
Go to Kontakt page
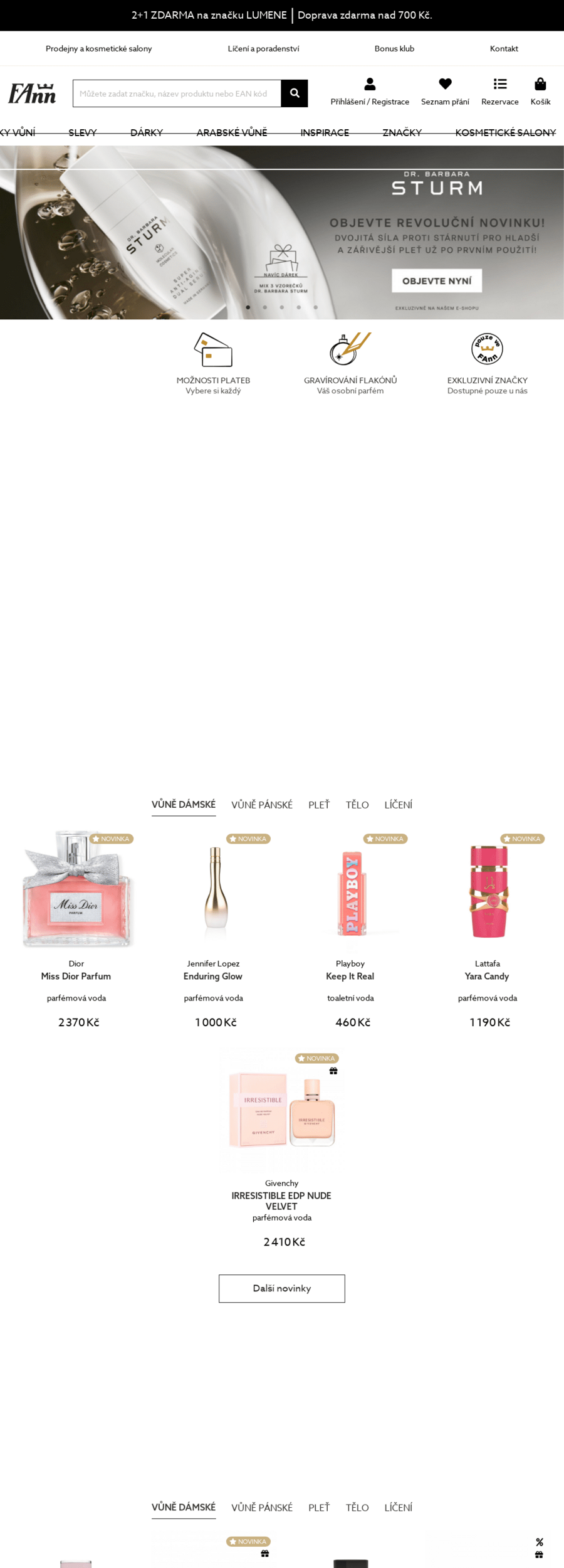pyautogui.click(x=504, y=48)
